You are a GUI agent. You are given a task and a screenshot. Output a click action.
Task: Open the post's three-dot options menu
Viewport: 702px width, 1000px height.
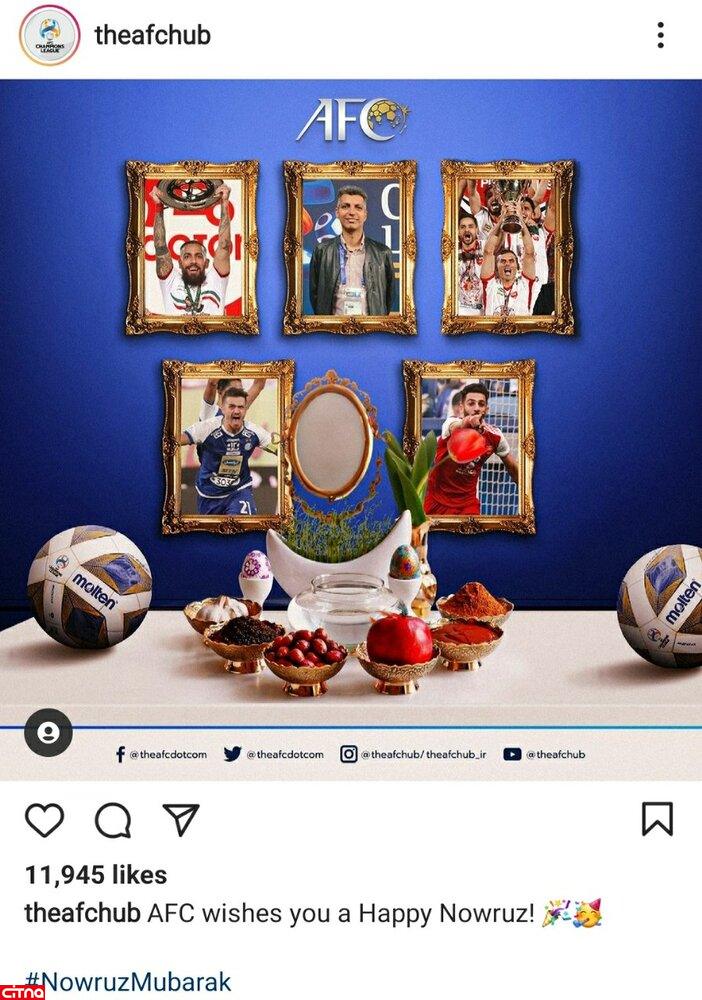coord(660,36)
